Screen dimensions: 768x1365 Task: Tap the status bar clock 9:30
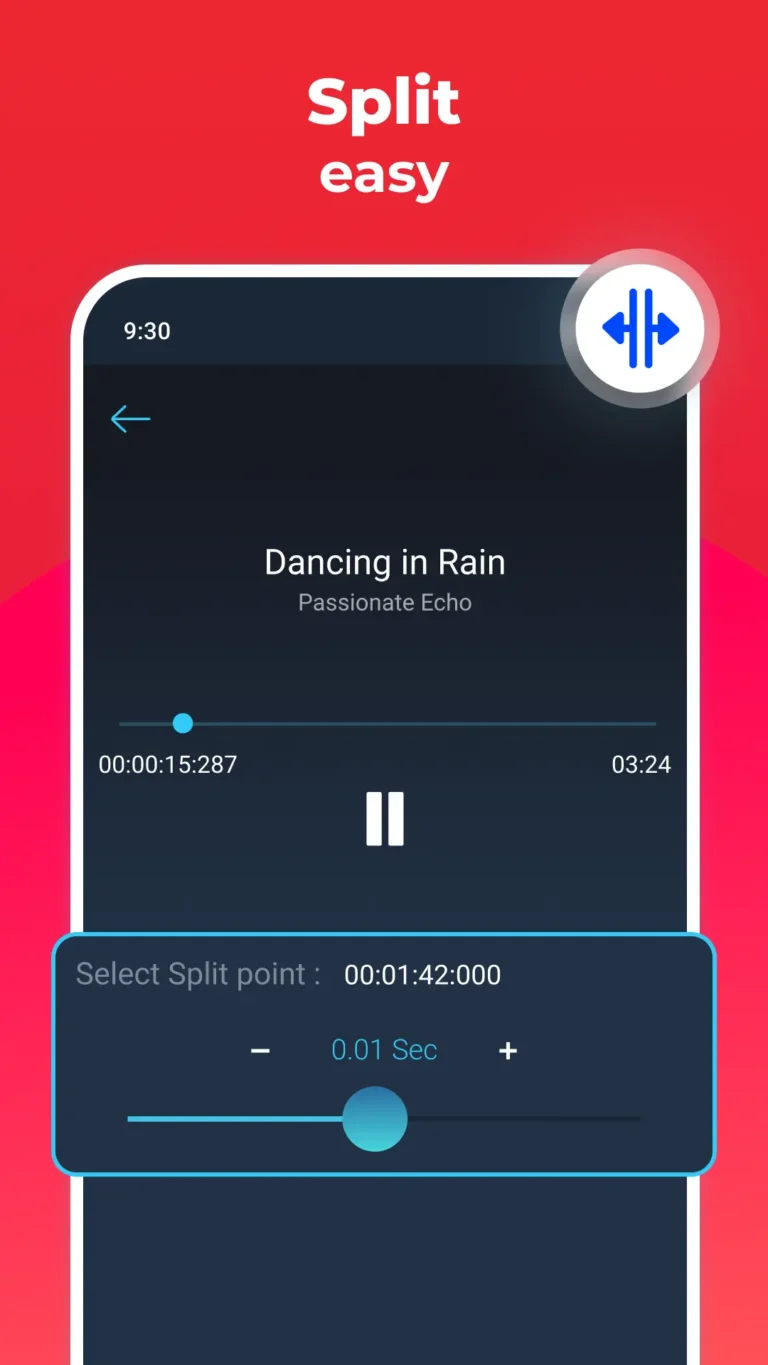click(147, 331)
